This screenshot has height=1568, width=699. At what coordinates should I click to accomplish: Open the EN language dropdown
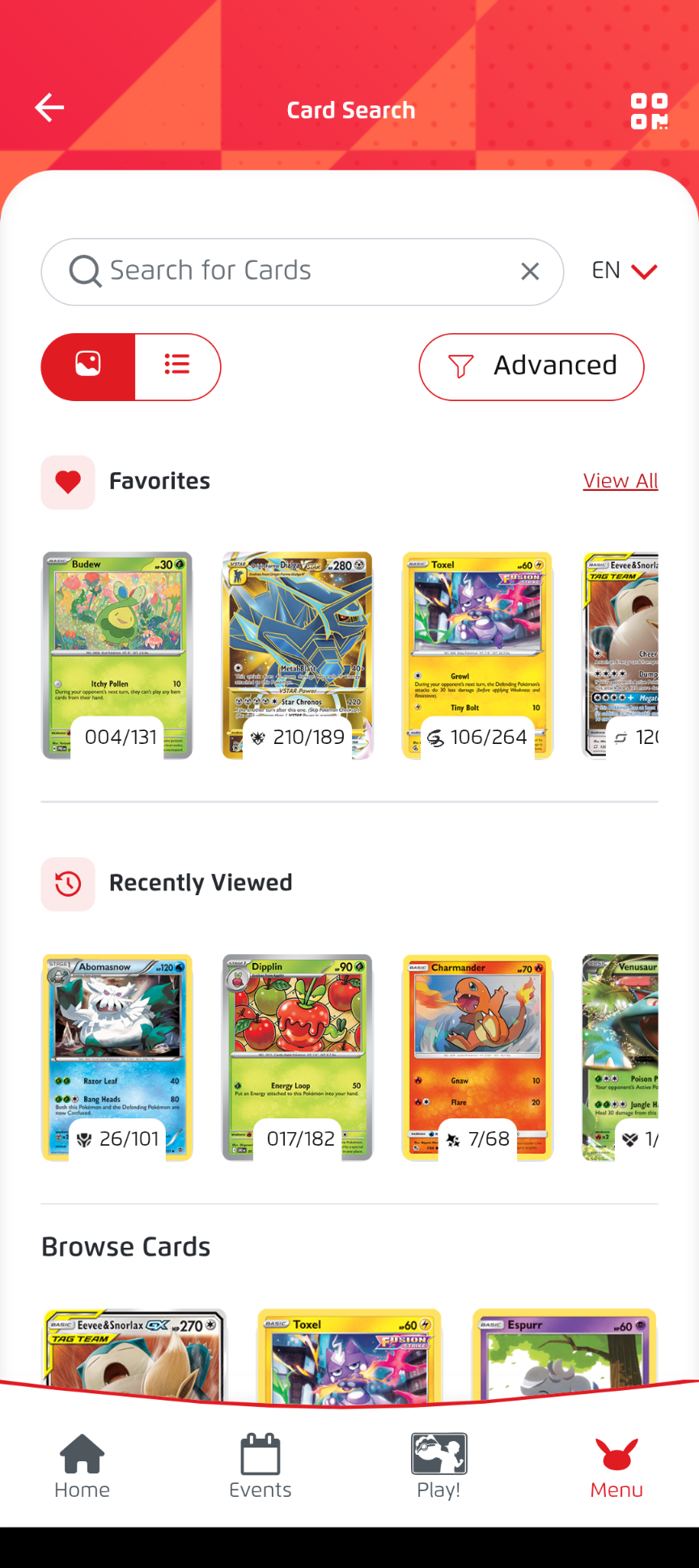coord(624,271)
